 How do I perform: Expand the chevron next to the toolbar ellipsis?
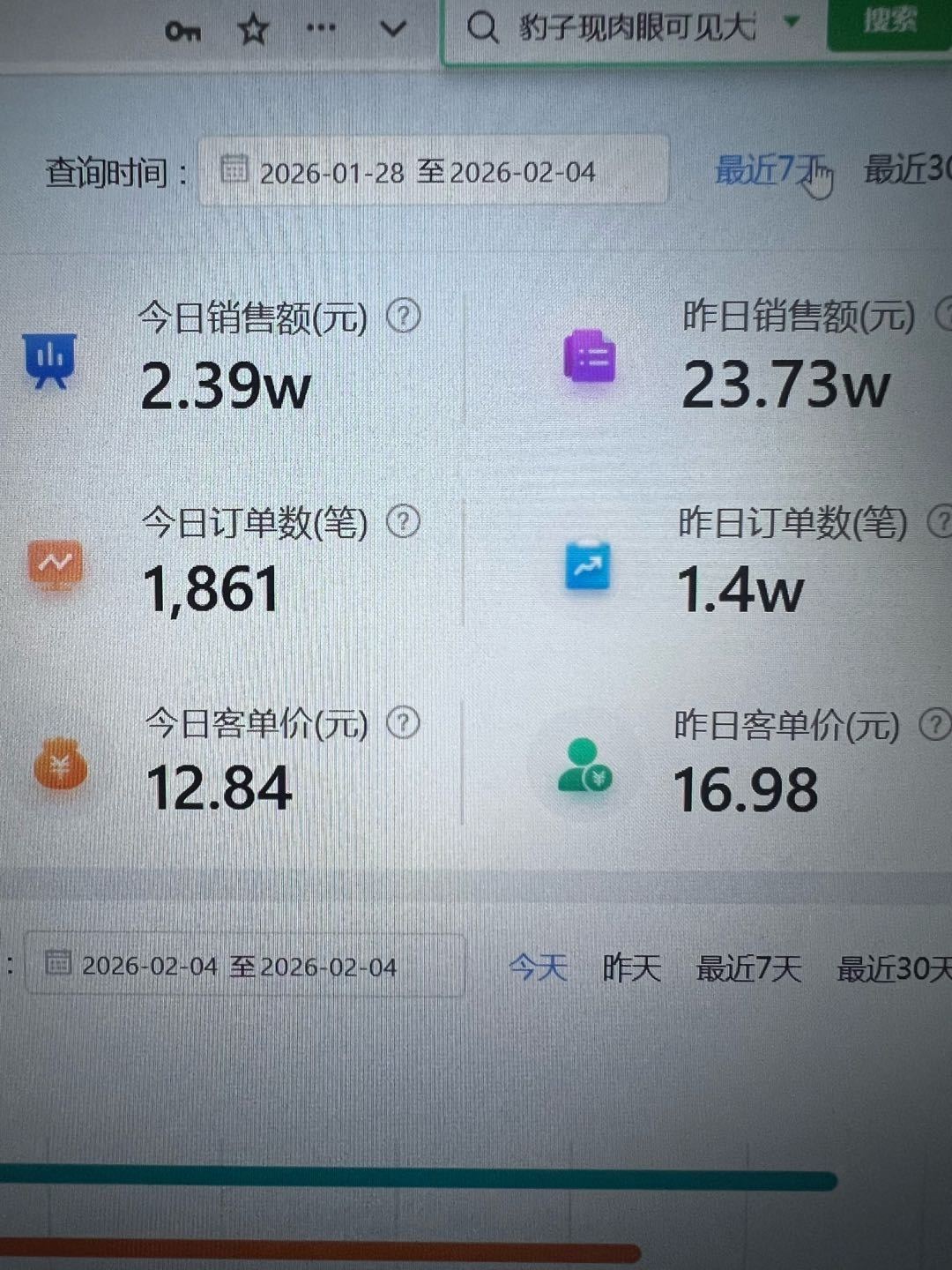click(x=392, y=27)
